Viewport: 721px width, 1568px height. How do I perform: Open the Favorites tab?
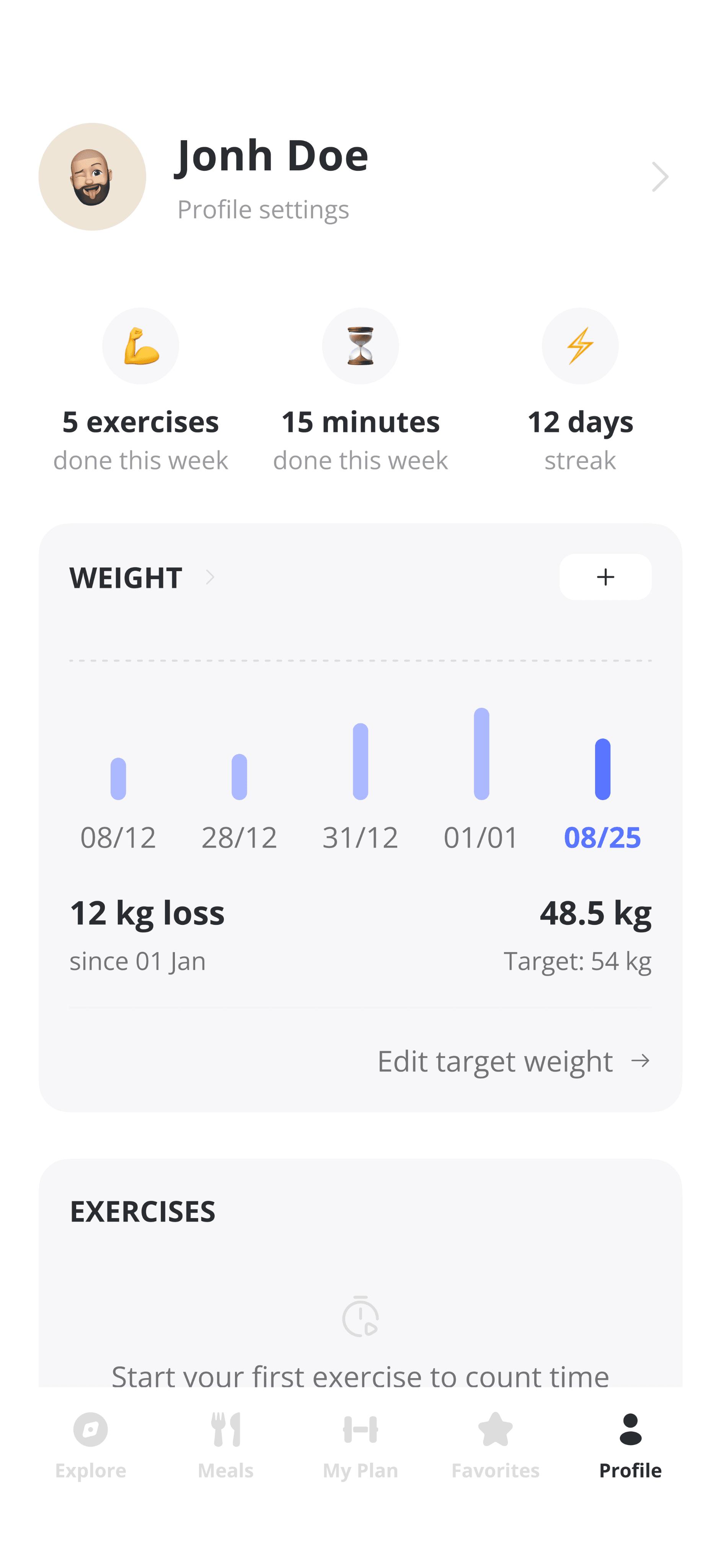point(495,1446)
